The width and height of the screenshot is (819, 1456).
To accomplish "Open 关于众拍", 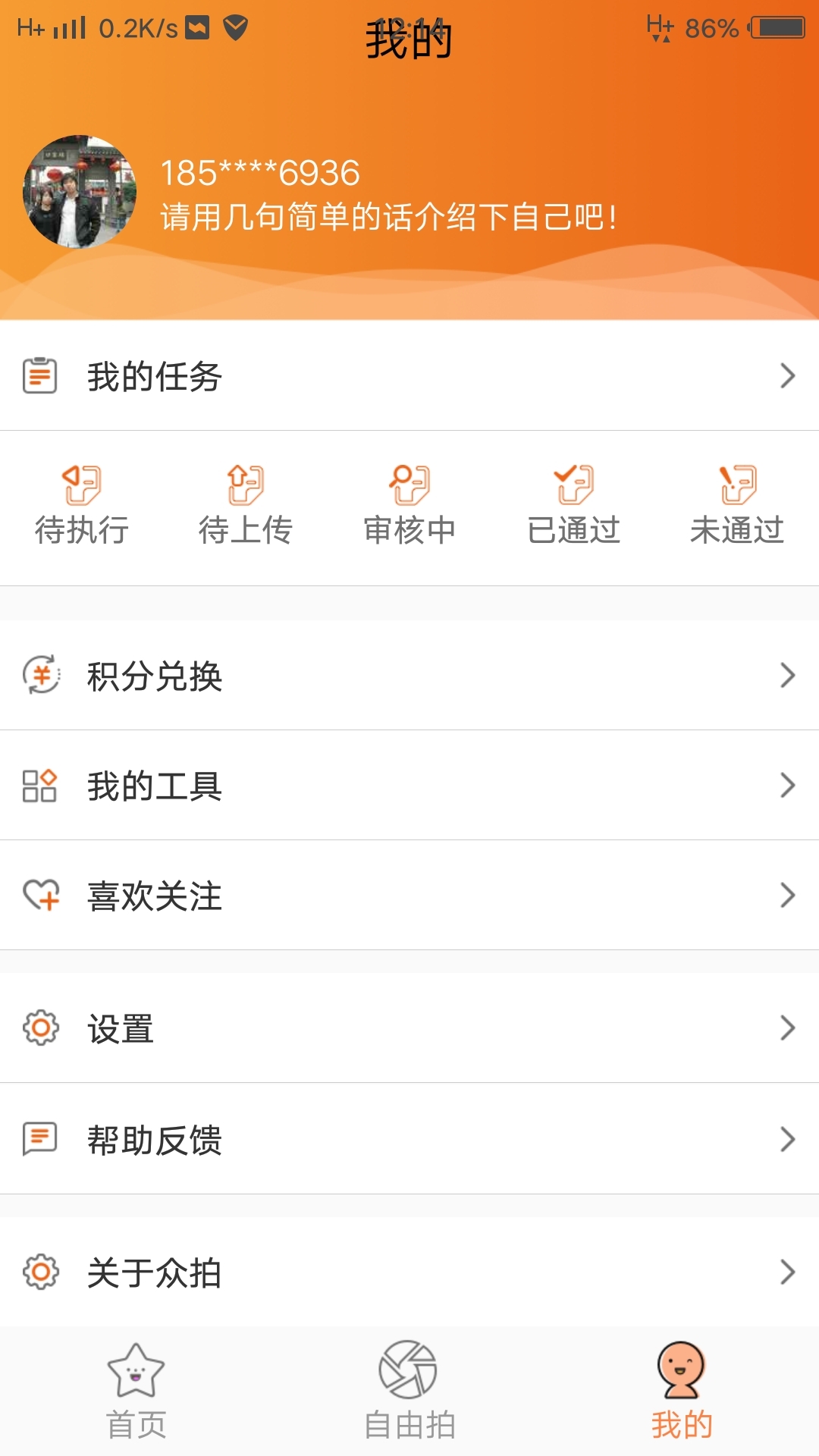I will pos(409,1272).
